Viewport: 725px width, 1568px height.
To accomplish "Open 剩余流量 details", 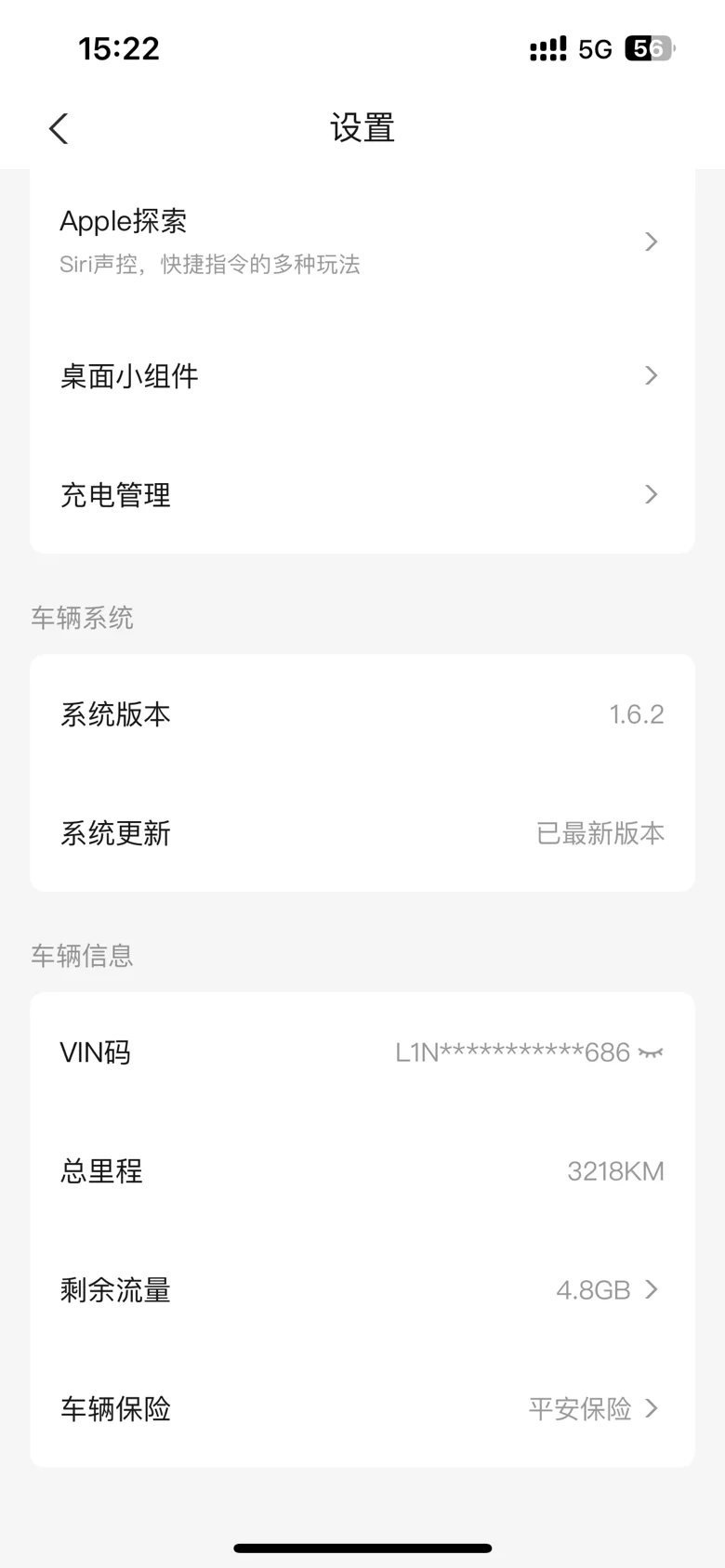I will coord(362,1289).
